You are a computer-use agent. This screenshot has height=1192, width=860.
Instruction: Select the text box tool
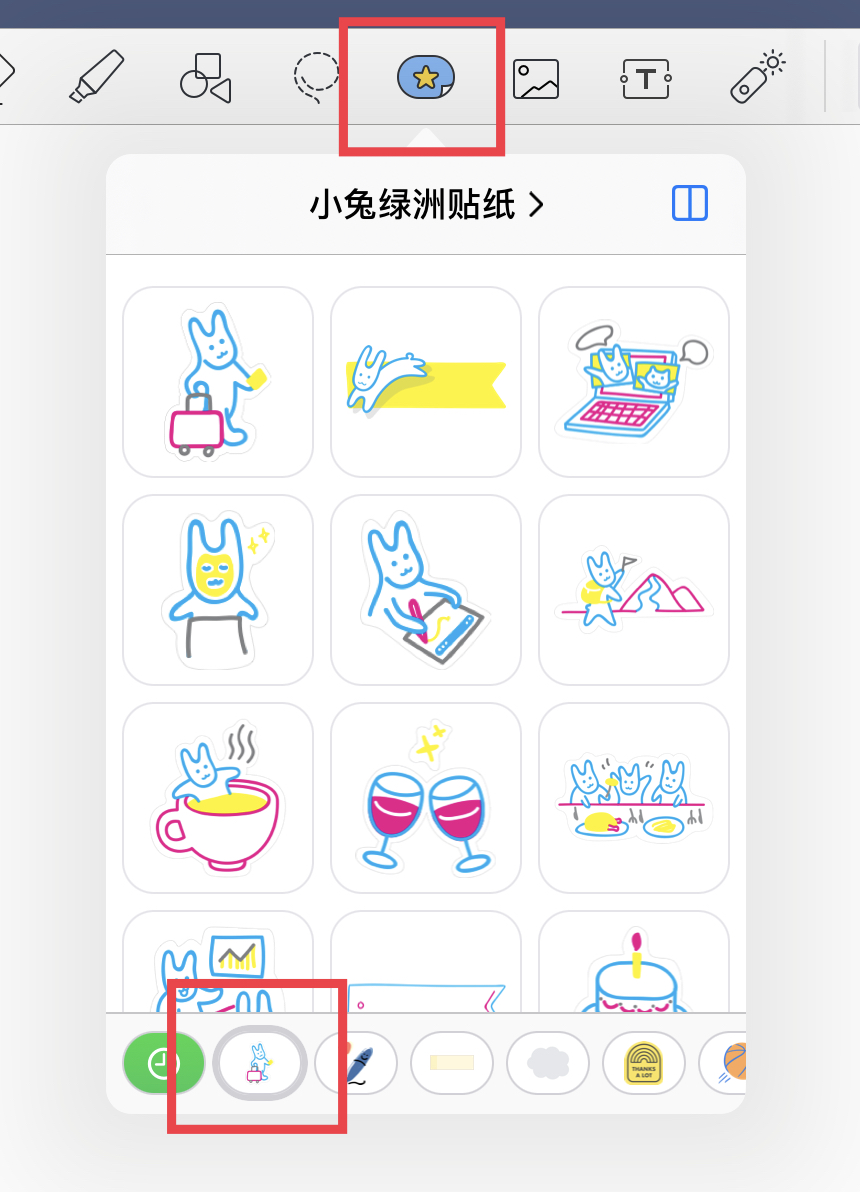[x=646, y=79]
